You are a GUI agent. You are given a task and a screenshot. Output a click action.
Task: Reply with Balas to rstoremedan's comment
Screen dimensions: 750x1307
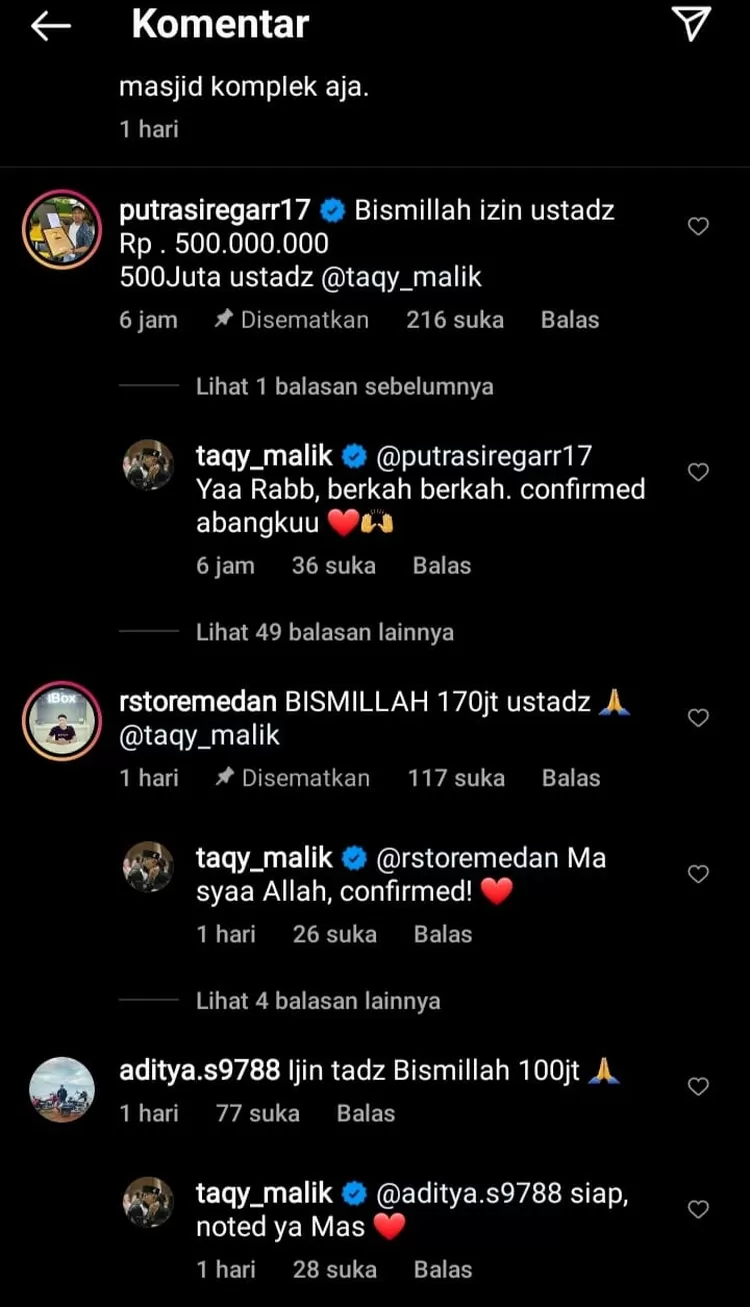pos(571,776)
